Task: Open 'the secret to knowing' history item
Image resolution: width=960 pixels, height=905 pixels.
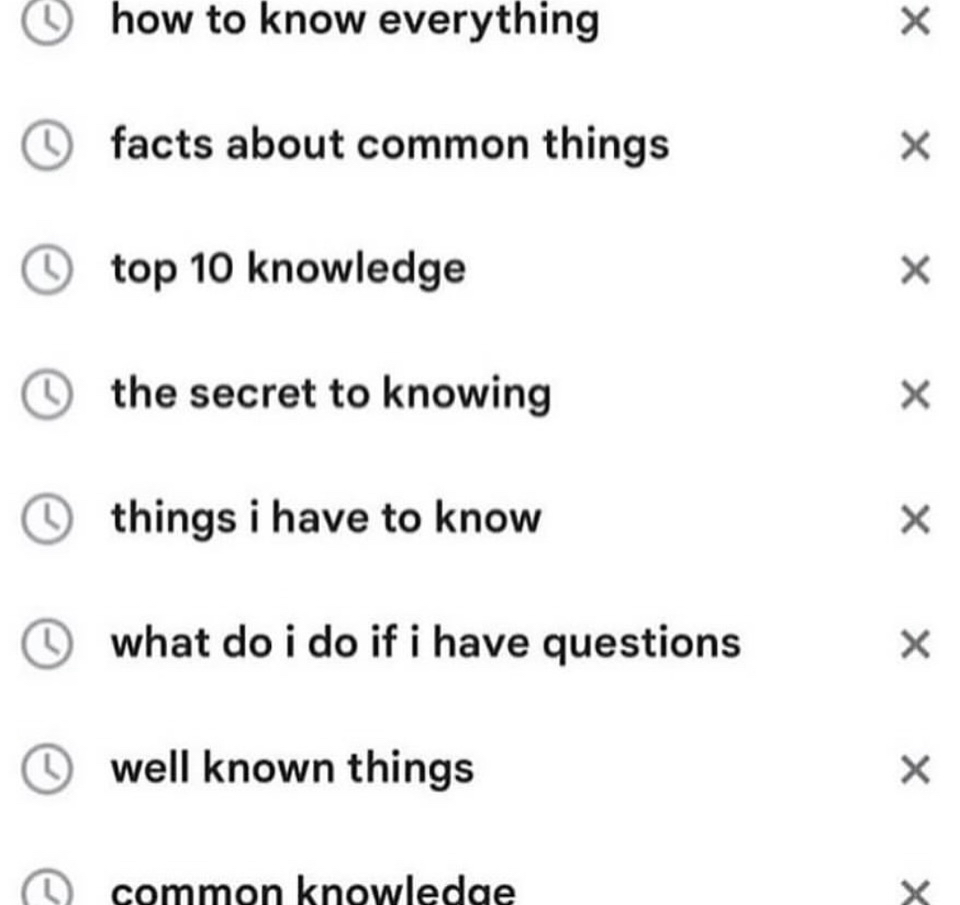Action: pos(330,394)
